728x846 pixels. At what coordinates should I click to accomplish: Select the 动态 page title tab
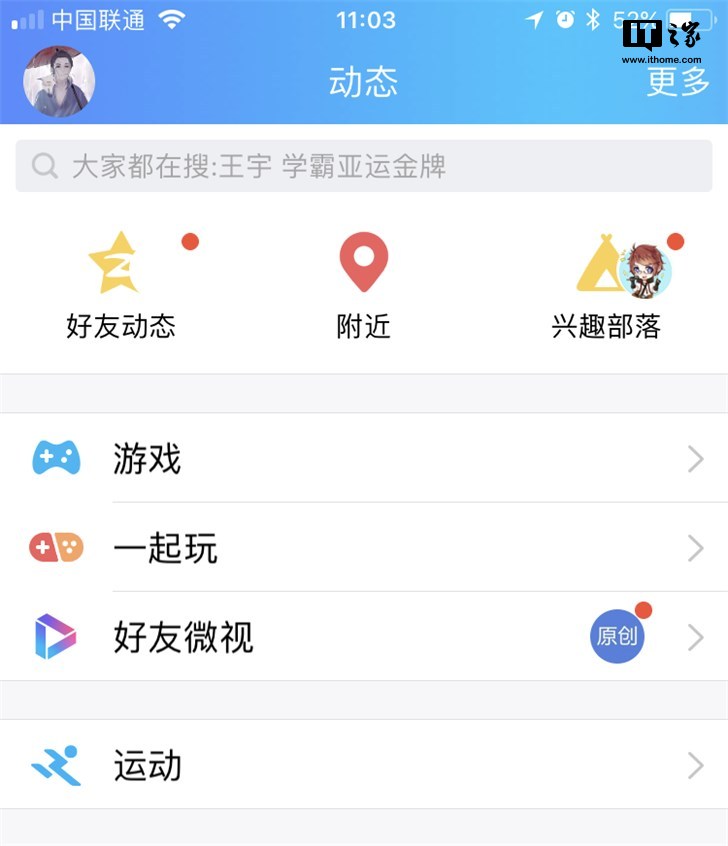[x=362, y=84]
